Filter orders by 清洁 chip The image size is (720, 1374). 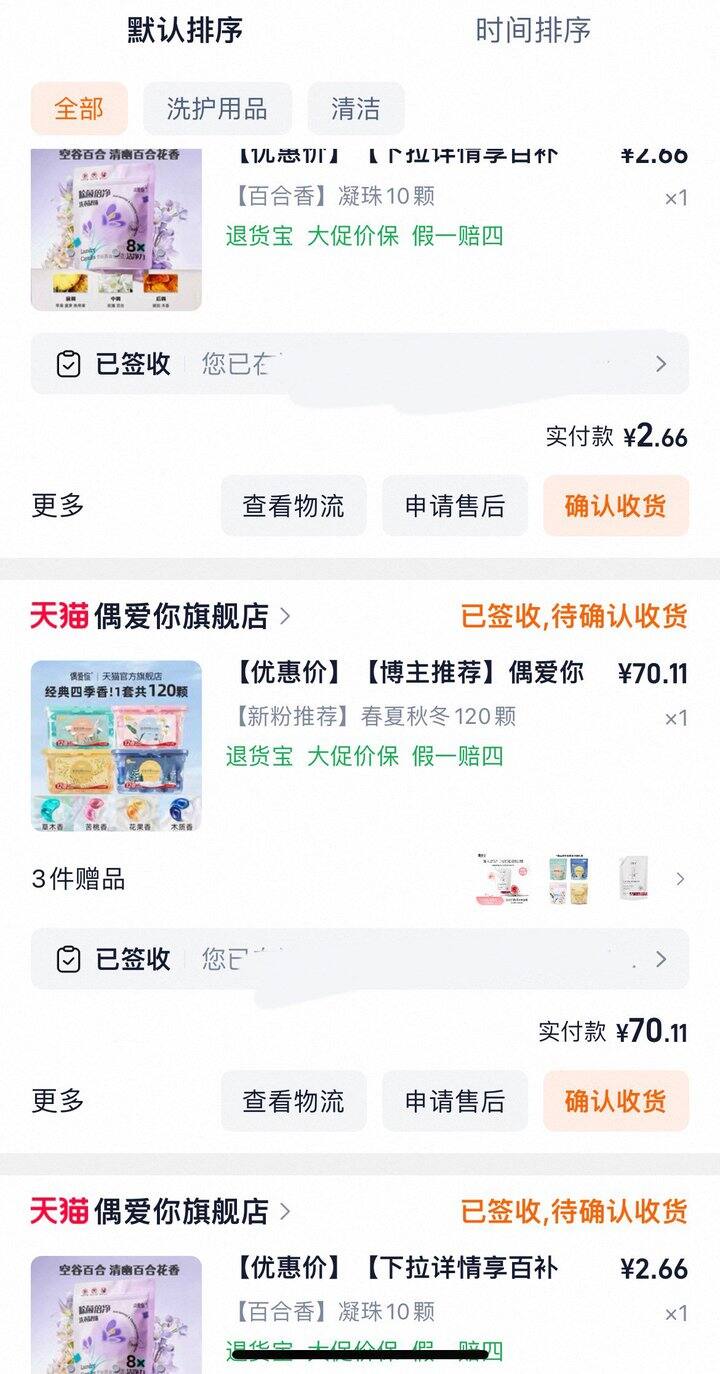click(x=355, y=108)
